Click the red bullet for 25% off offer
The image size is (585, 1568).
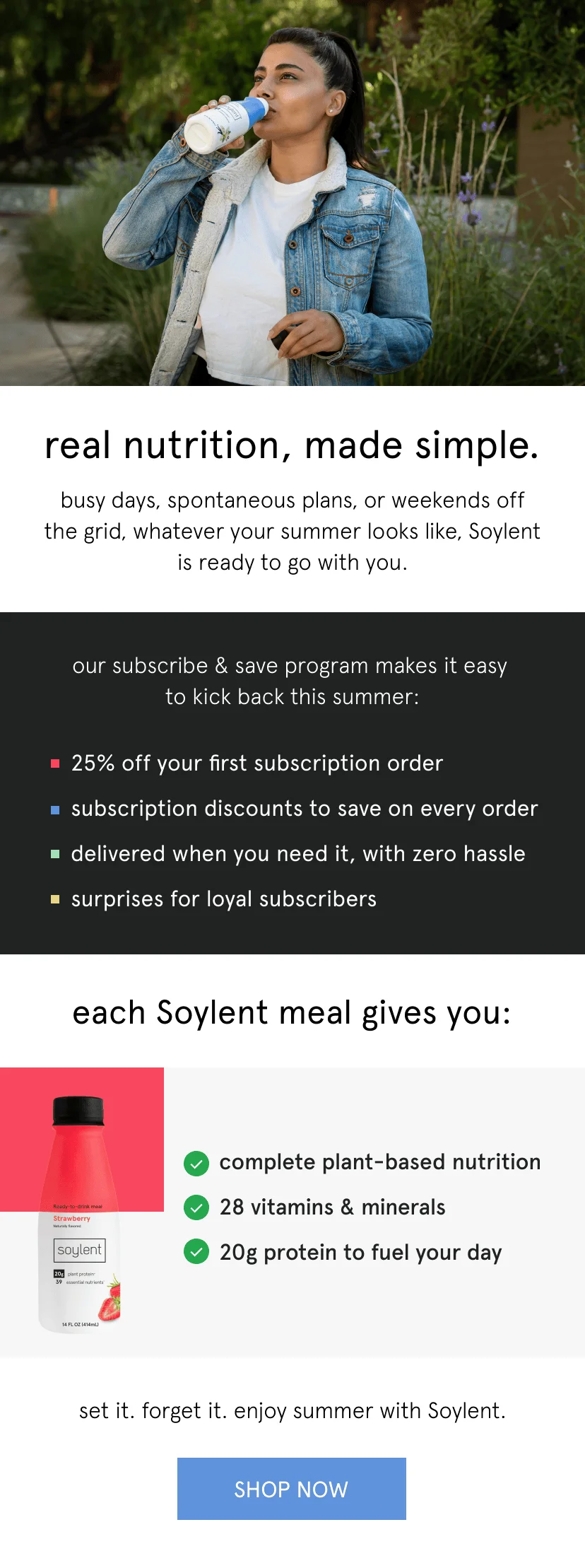pyautogui.click(x=55, y=763)
